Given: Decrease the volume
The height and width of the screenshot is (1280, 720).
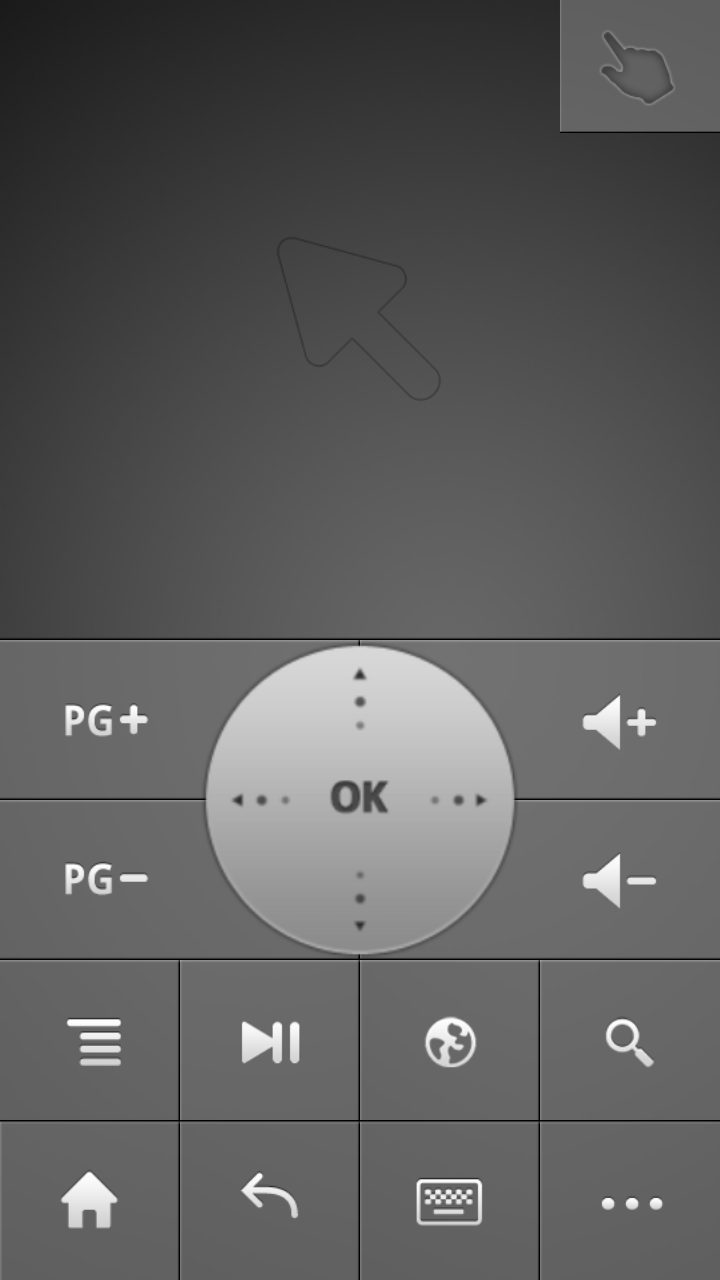Looking at the screenshot, I should tap(619, 881).
